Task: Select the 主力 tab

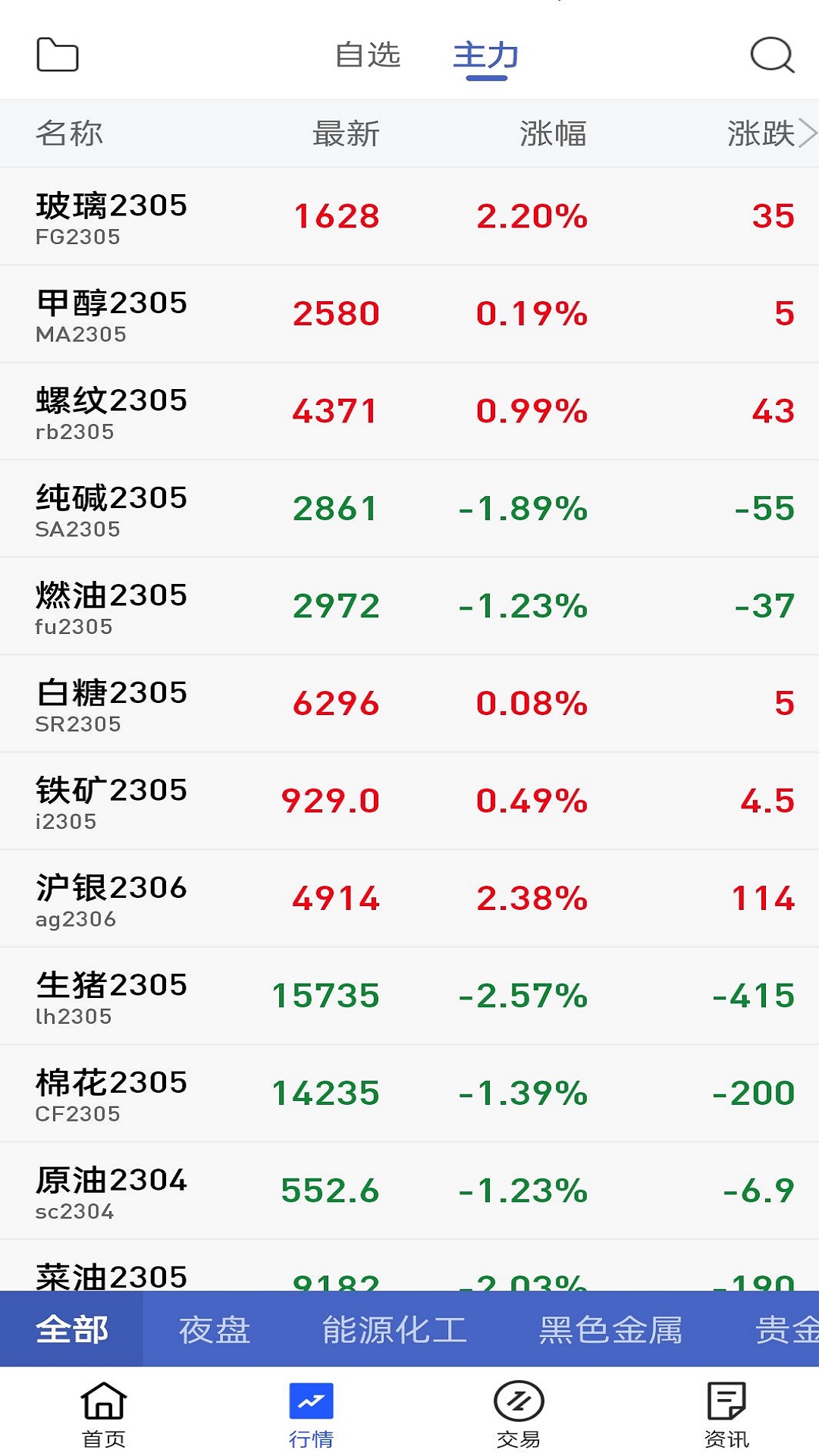Action: [486, 56]
